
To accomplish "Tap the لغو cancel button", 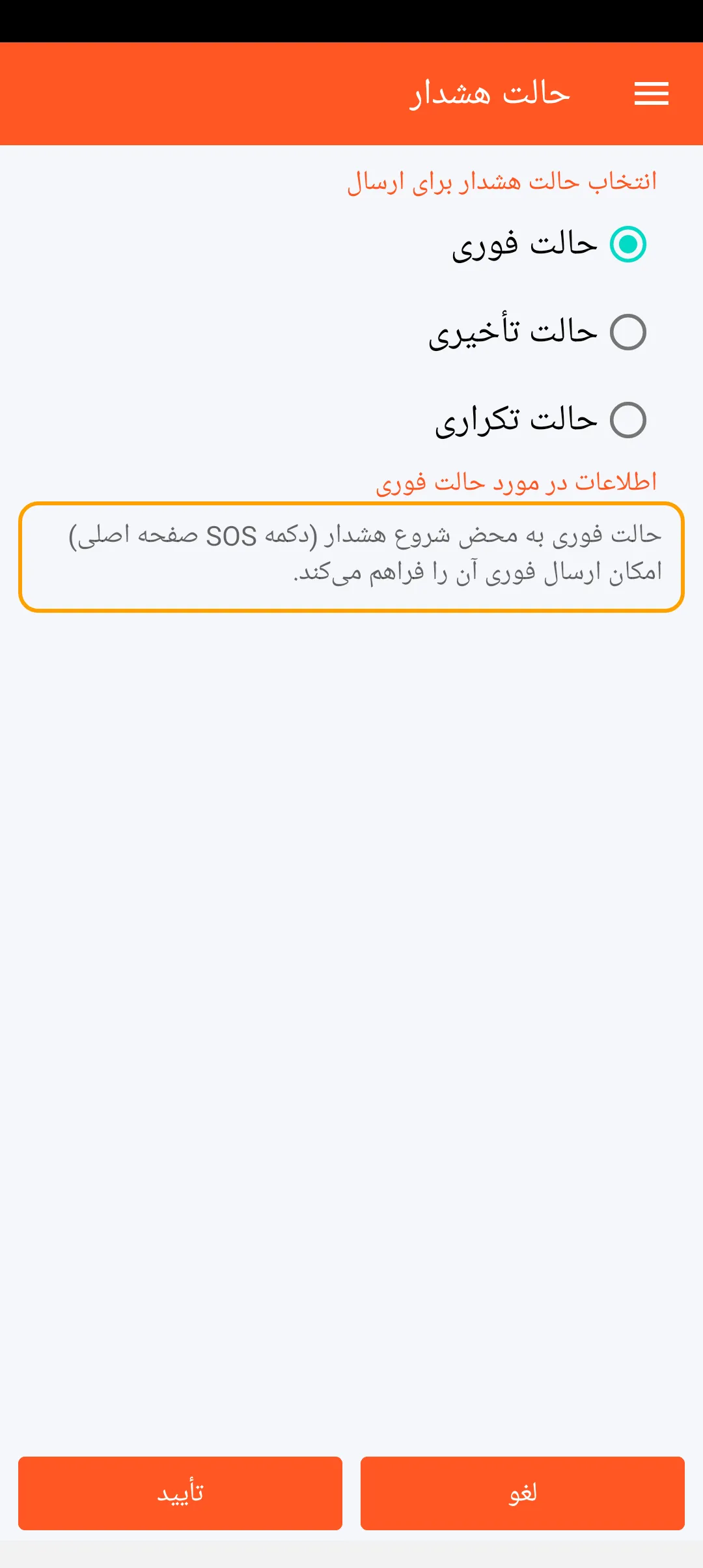I will point(522,1493).
